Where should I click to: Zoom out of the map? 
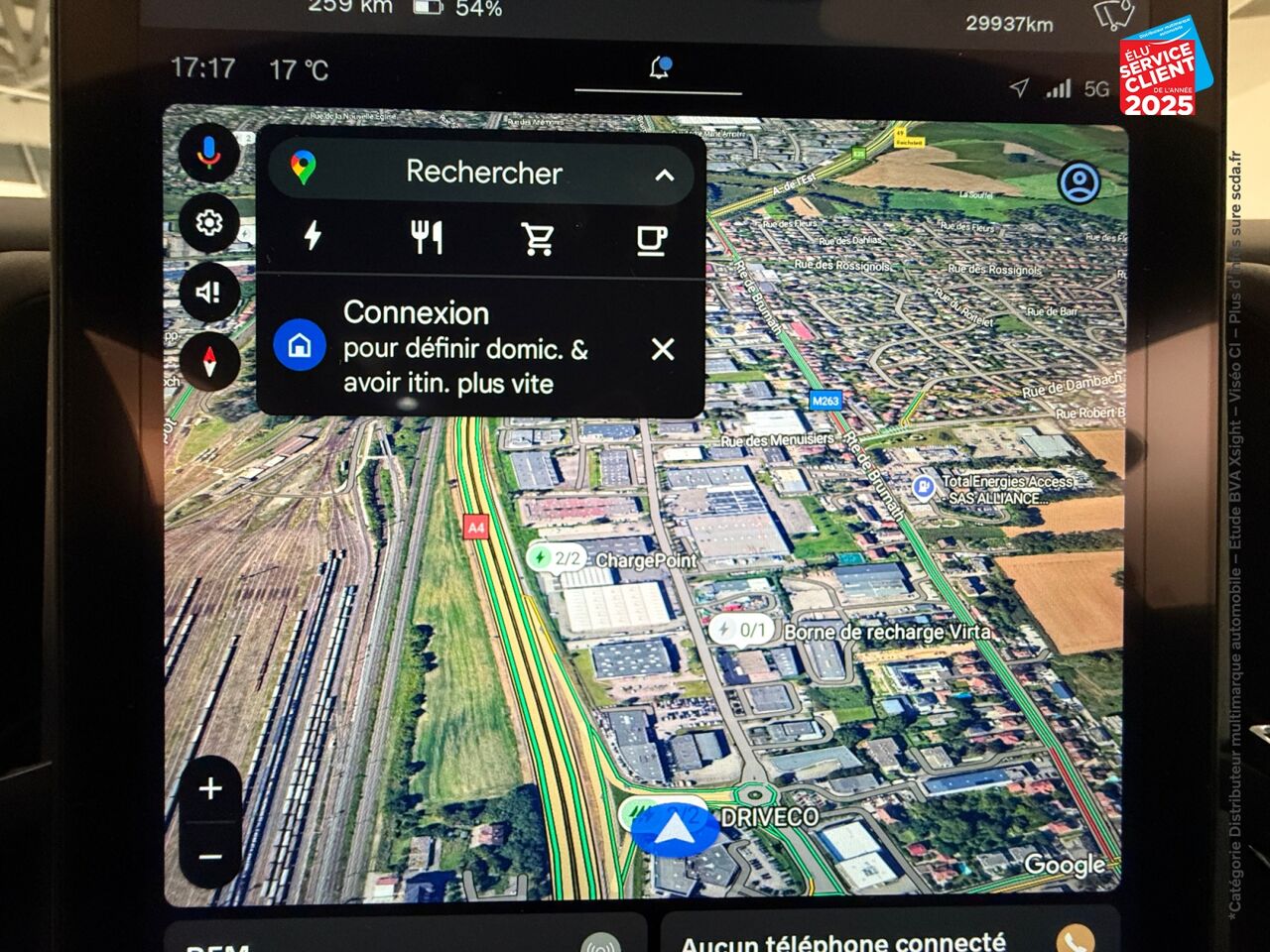210,856
